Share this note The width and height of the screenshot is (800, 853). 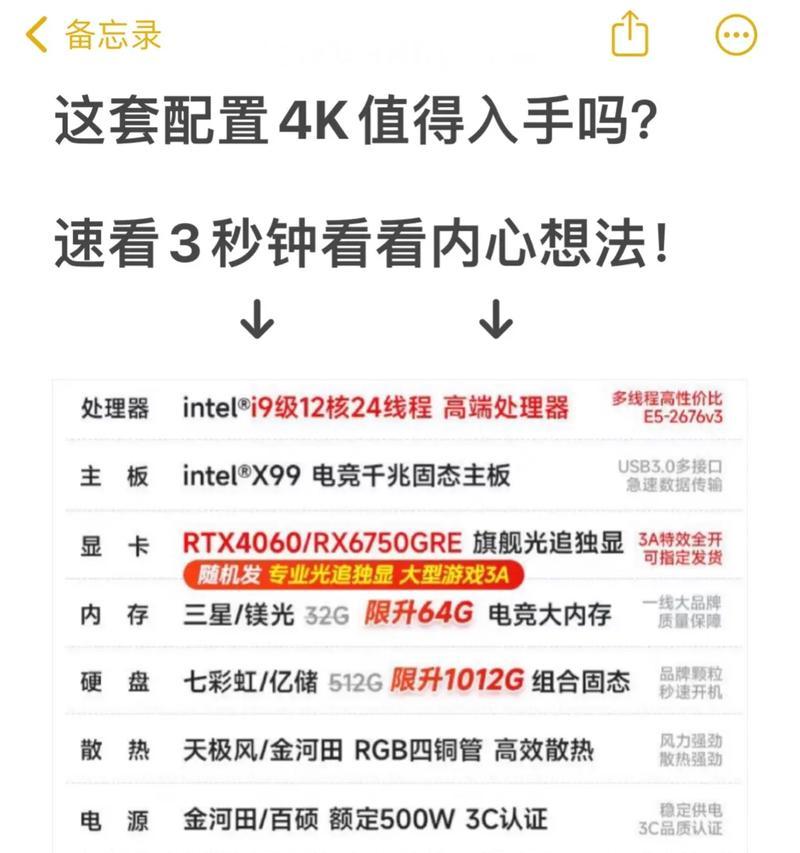pos(629,35)
